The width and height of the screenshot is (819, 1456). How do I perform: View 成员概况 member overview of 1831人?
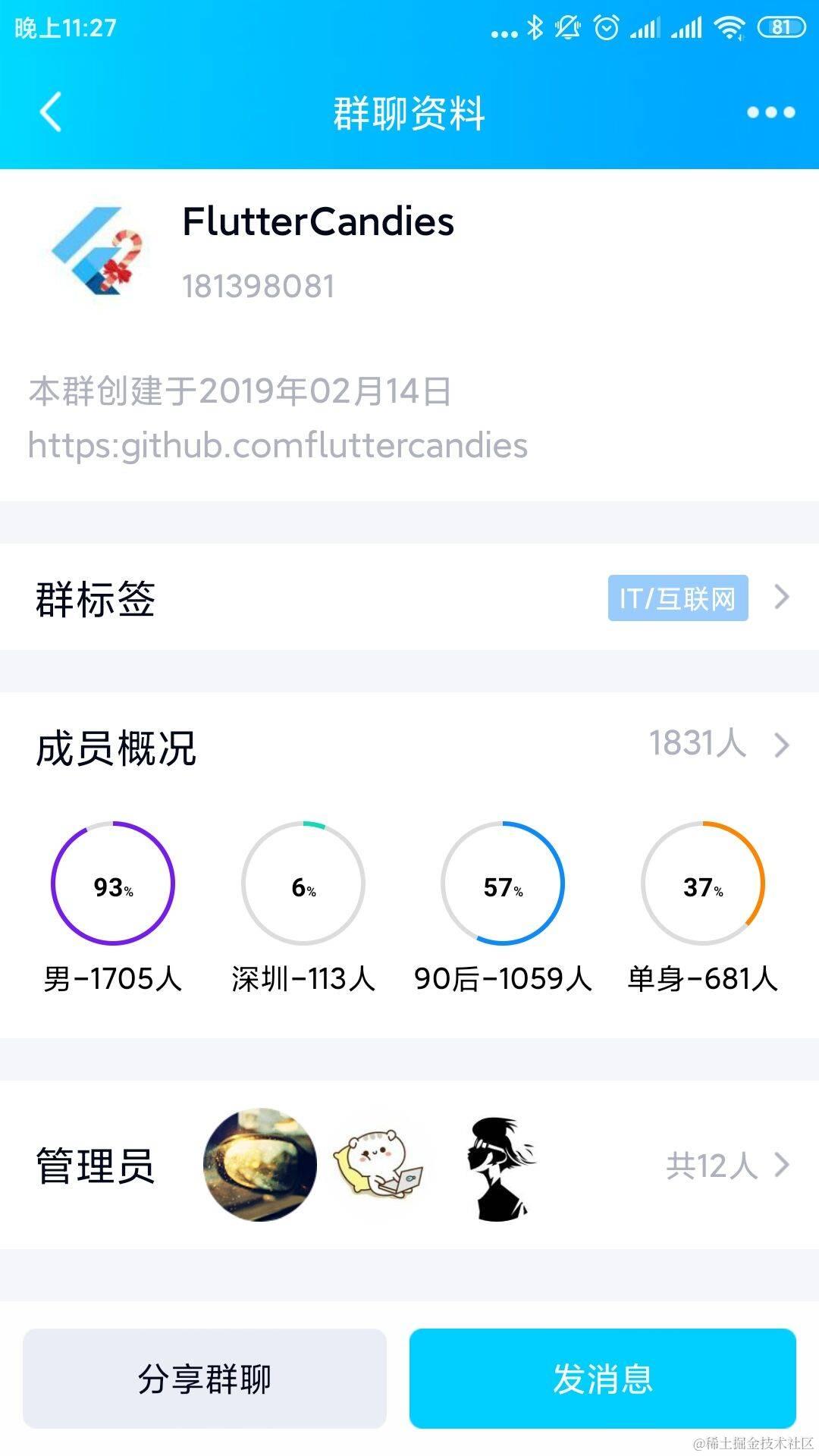(409, 745)
